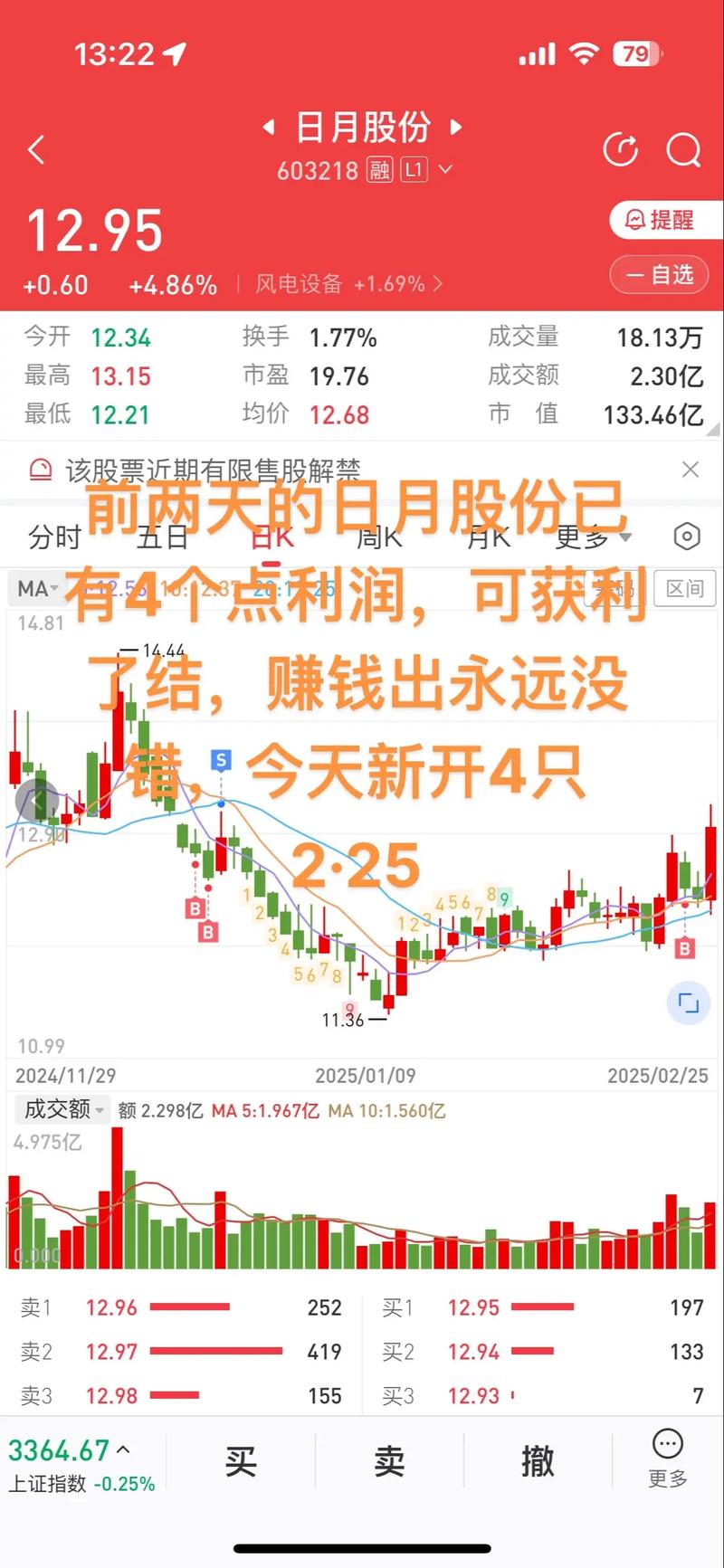The image size is (724, 1568).
Task: Expand the 上证指数 index panel
Action: coord(81,1463)
